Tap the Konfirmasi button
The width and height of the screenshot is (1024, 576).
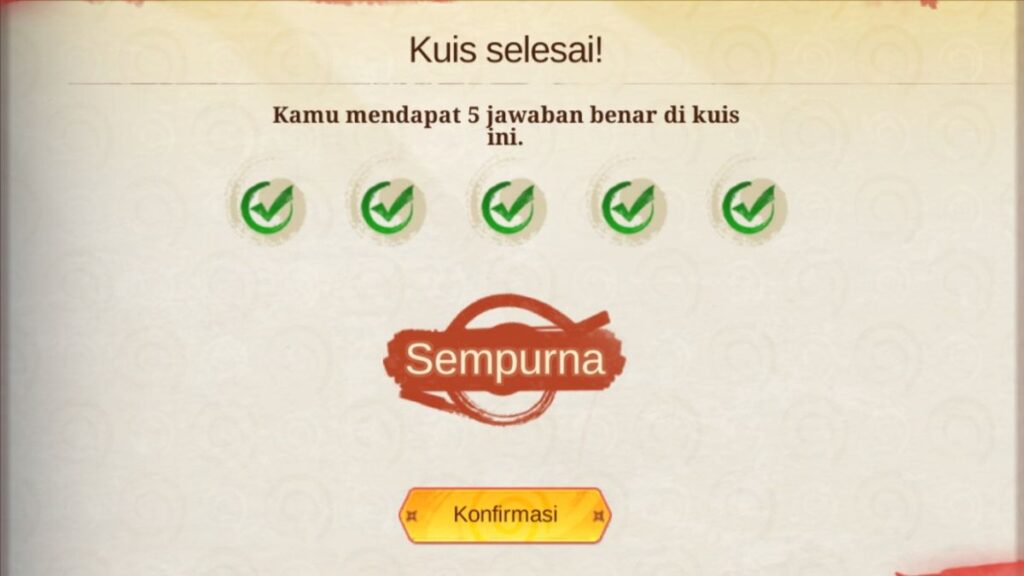505,515
